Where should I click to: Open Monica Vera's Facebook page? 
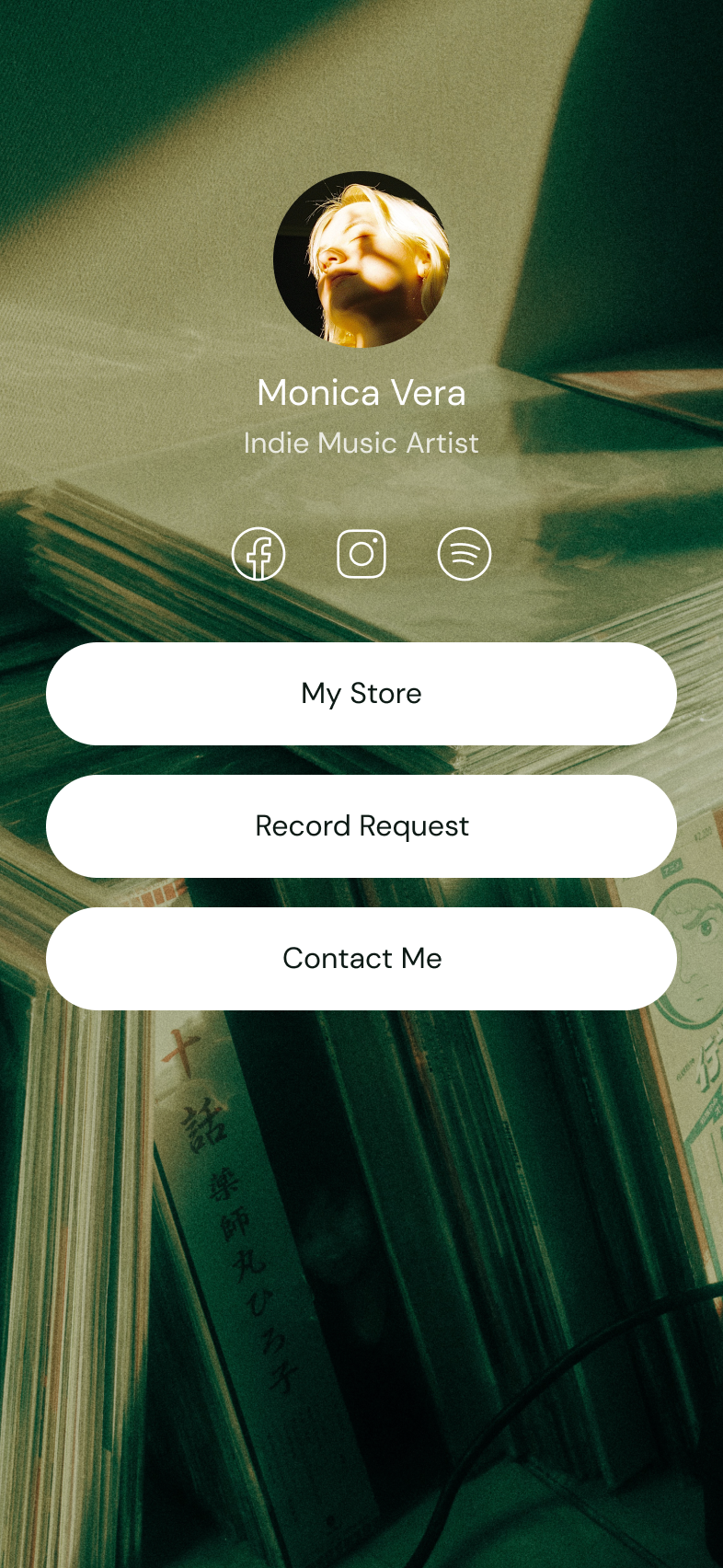(258, 554)
